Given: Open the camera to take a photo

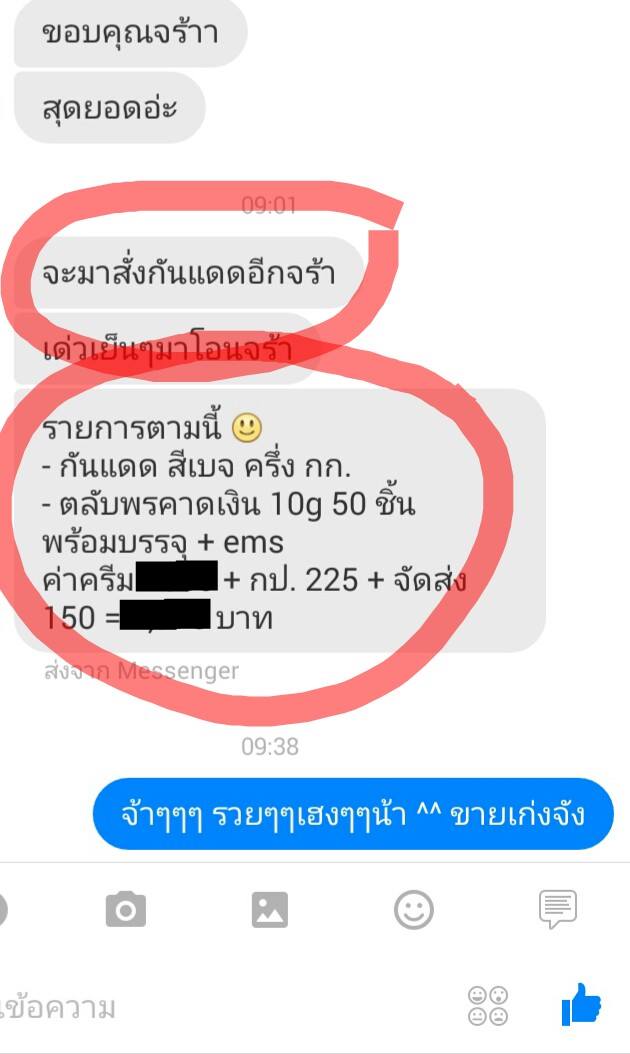Looking at the screenshot, I should tap(126, 909).
